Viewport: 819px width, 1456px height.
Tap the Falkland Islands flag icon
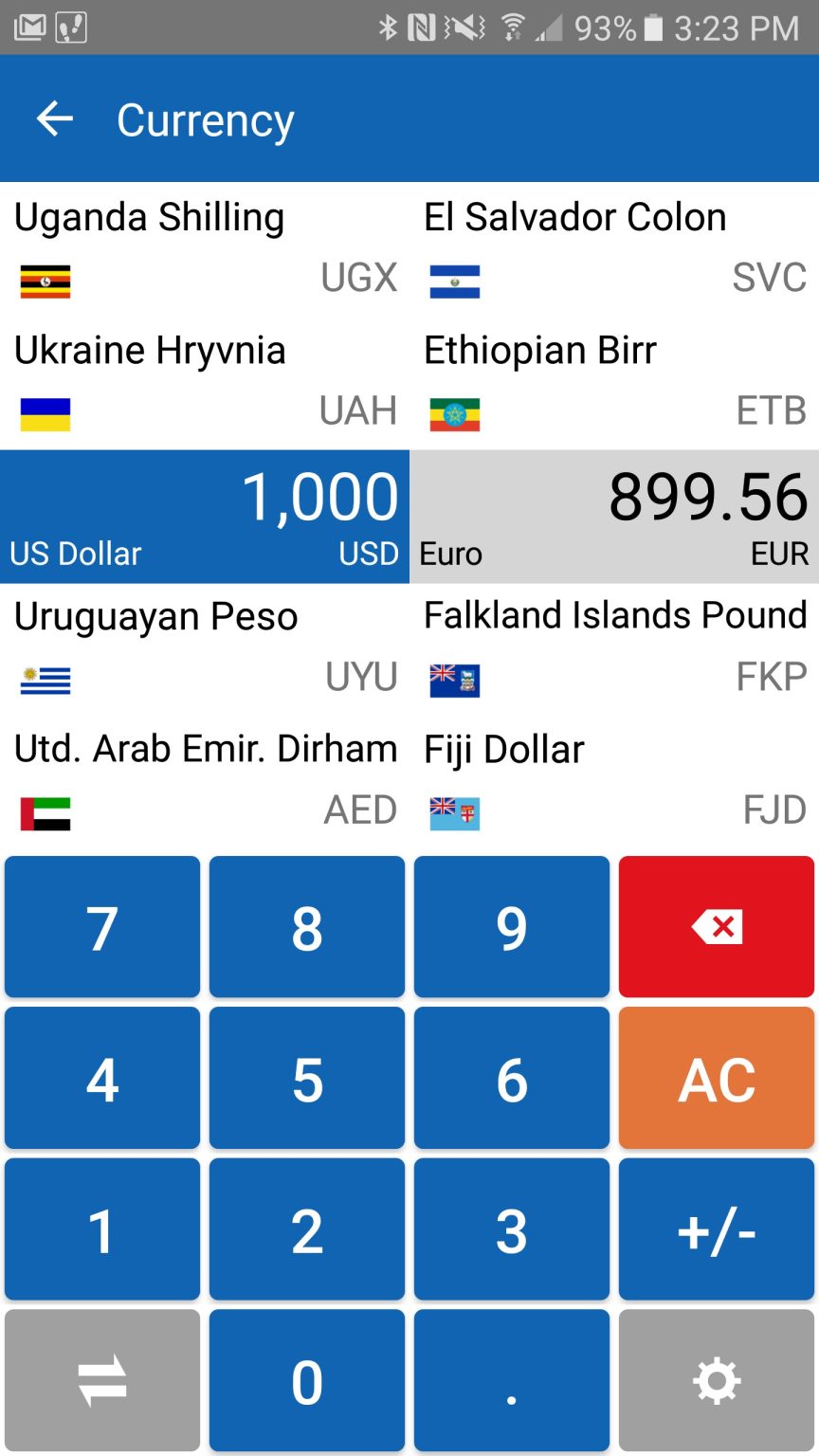453,679
